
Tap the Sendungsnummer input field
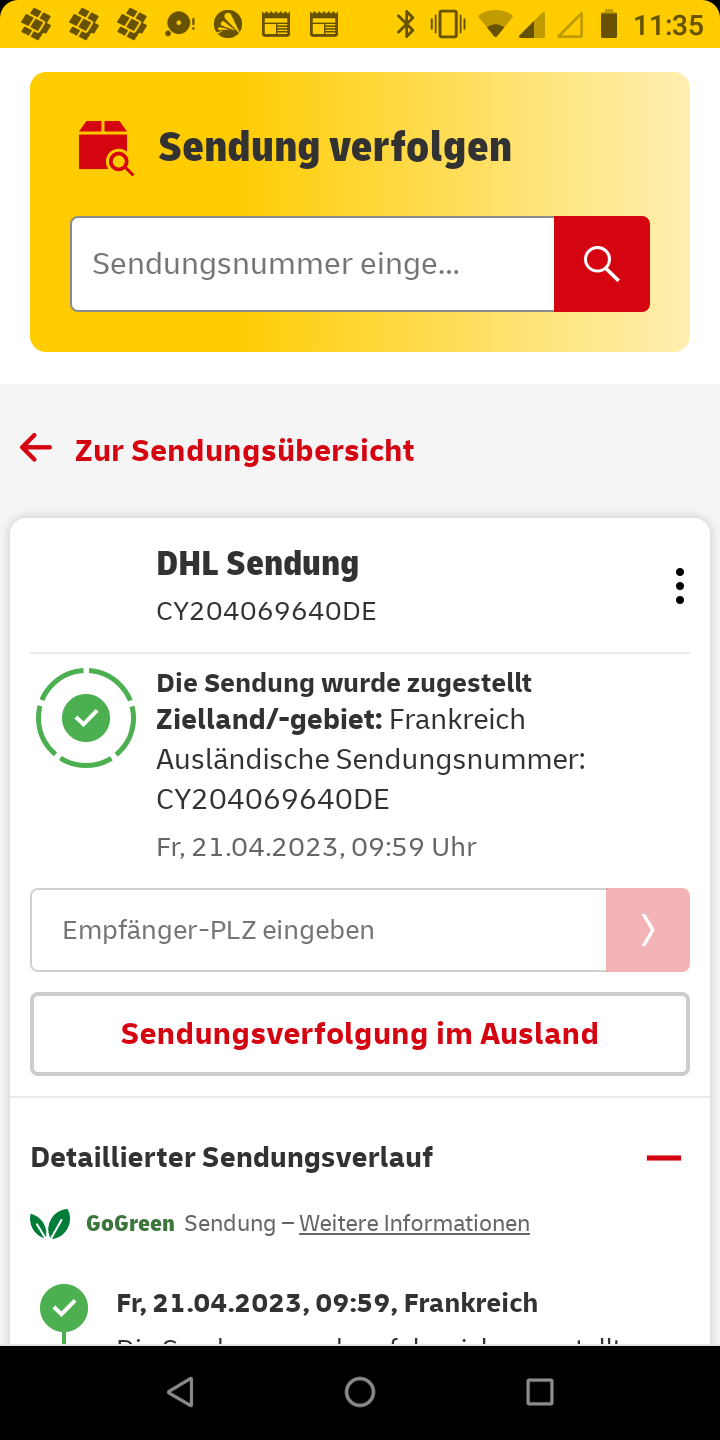tap(312, 264)
